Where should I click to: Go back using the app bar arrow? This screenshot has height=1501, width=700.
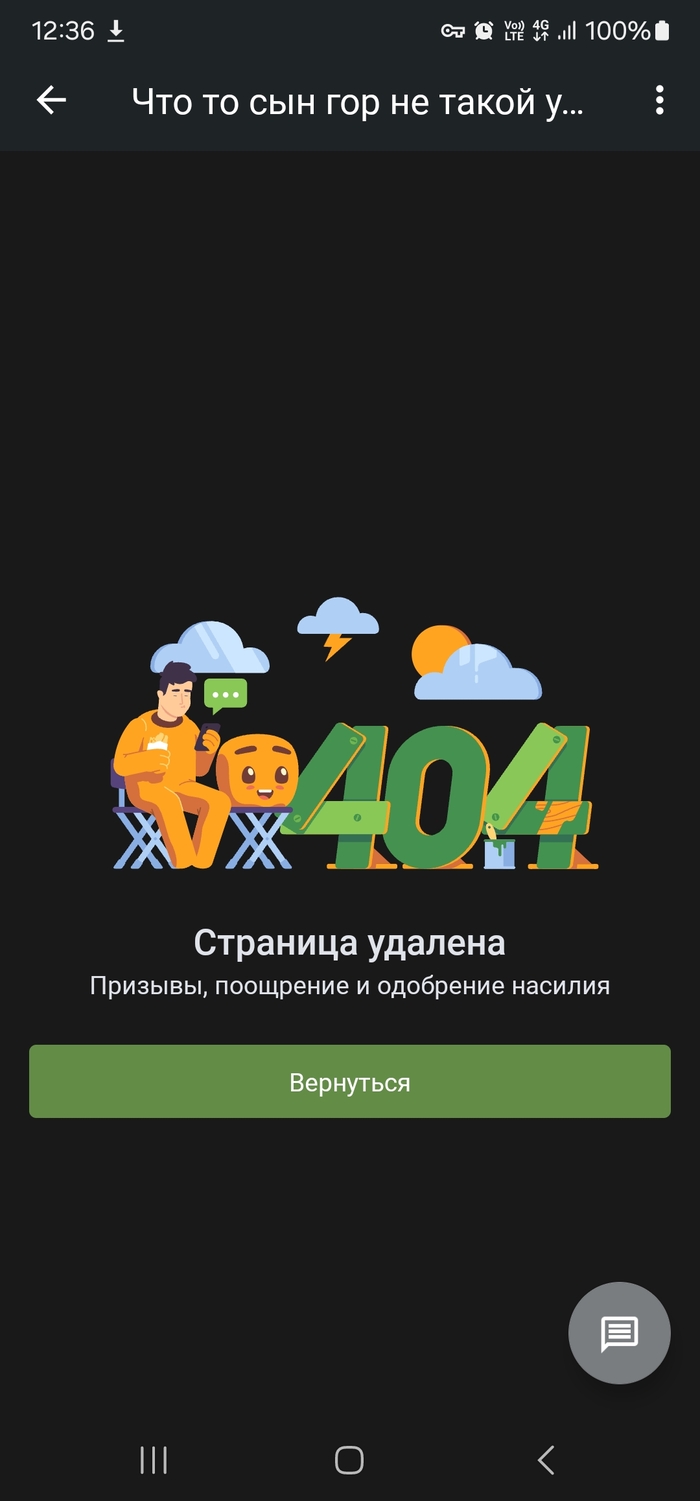[x=51, y=100]
